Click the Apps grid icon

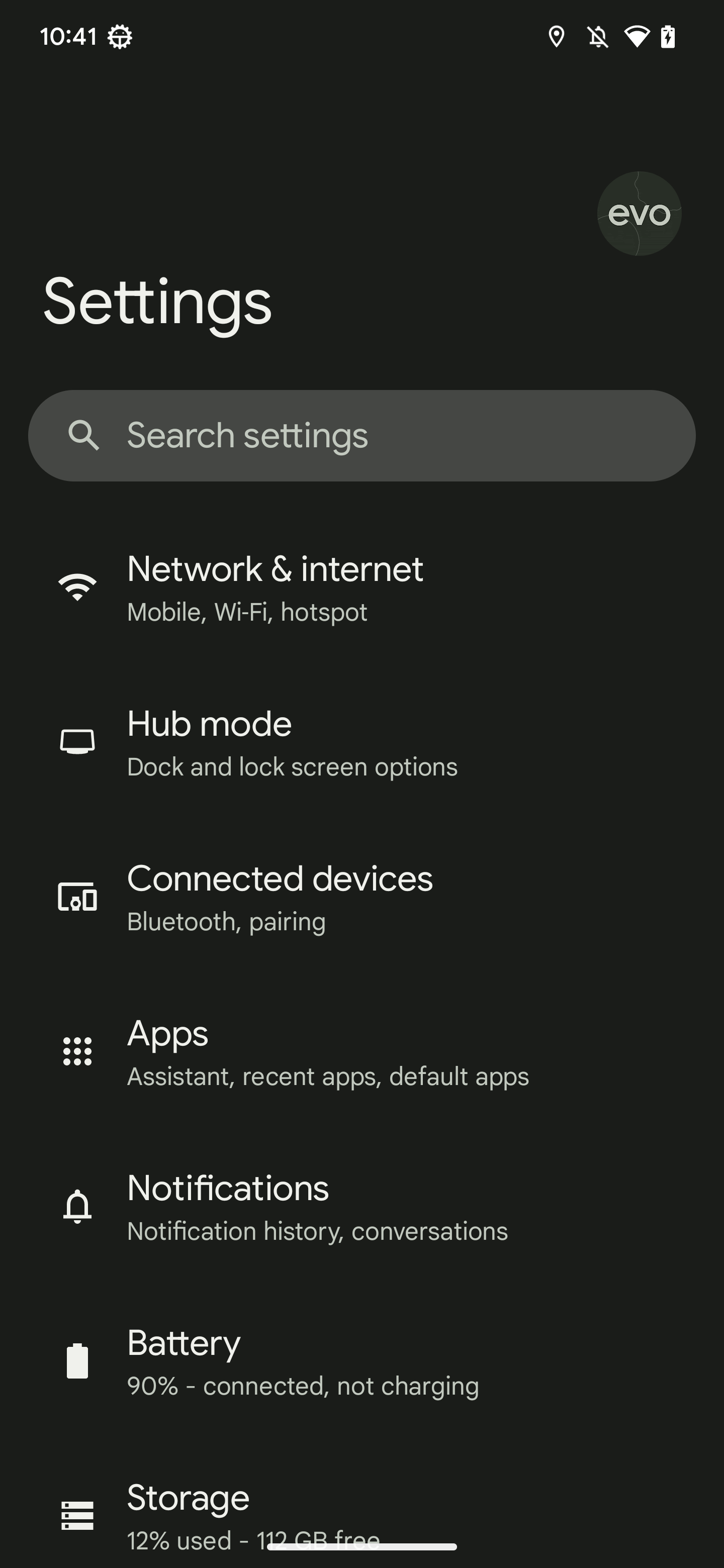77,1050
